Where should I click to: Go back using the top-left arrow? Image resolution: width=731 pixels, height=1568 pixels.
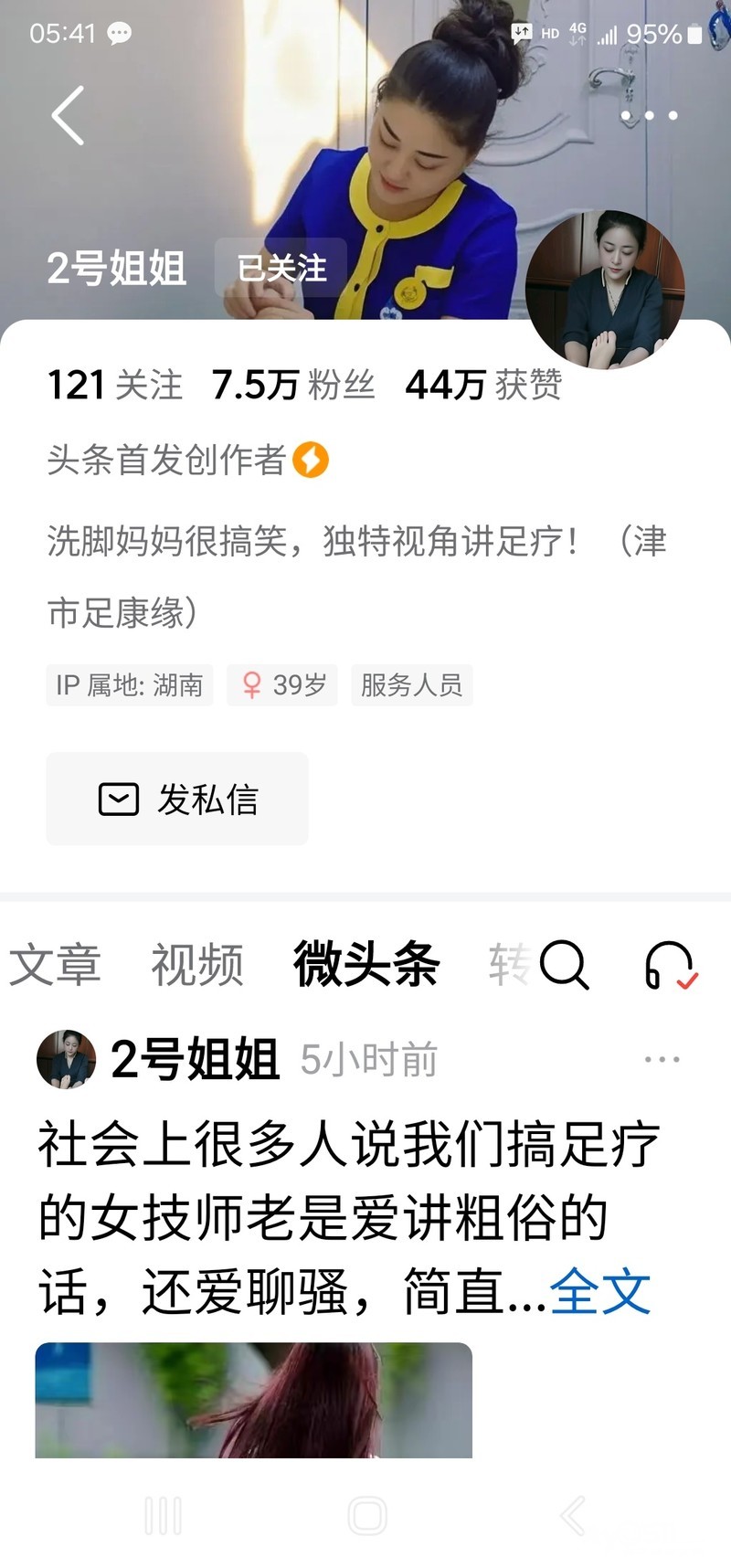(68, 116)
